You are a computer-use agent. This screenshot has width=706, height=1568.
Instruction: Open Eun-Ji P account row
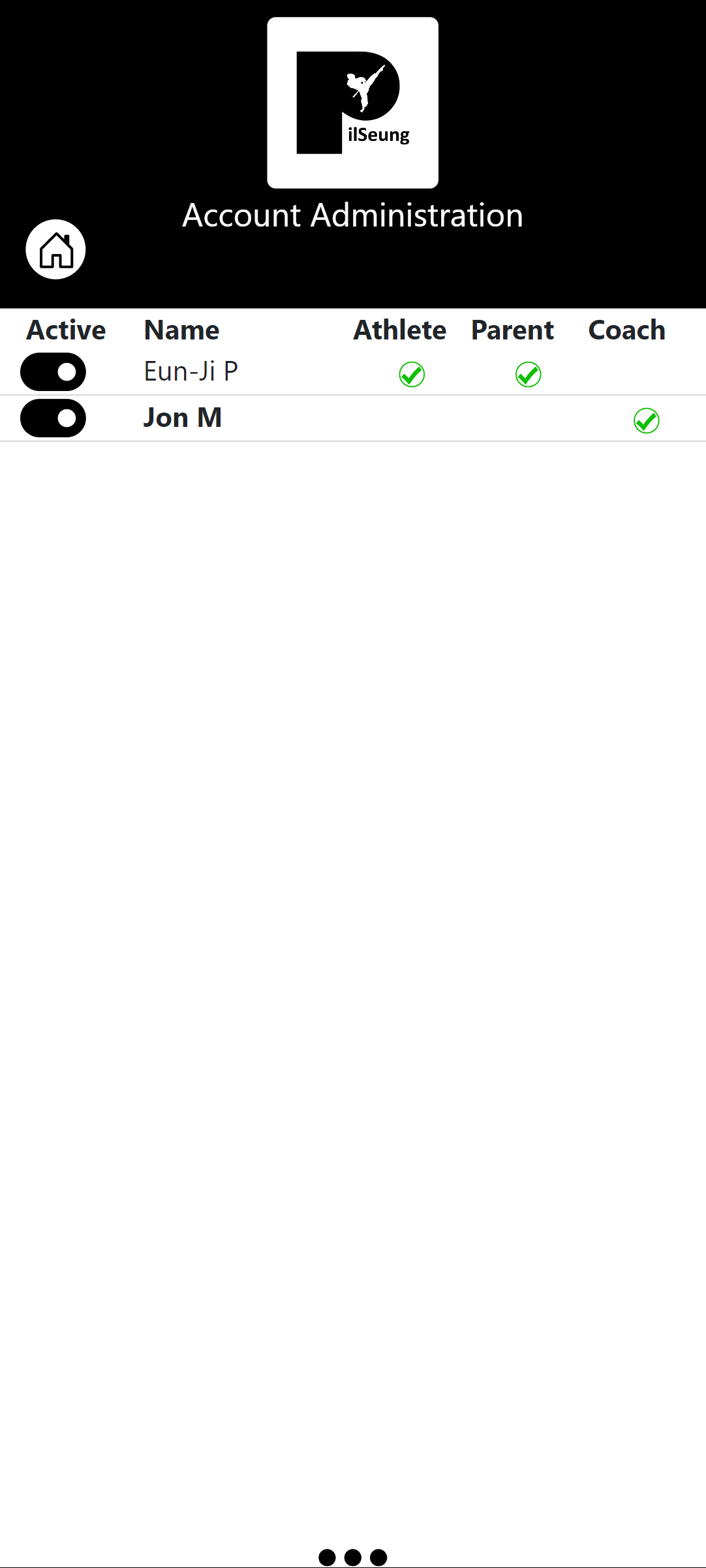tap(191, 372)
